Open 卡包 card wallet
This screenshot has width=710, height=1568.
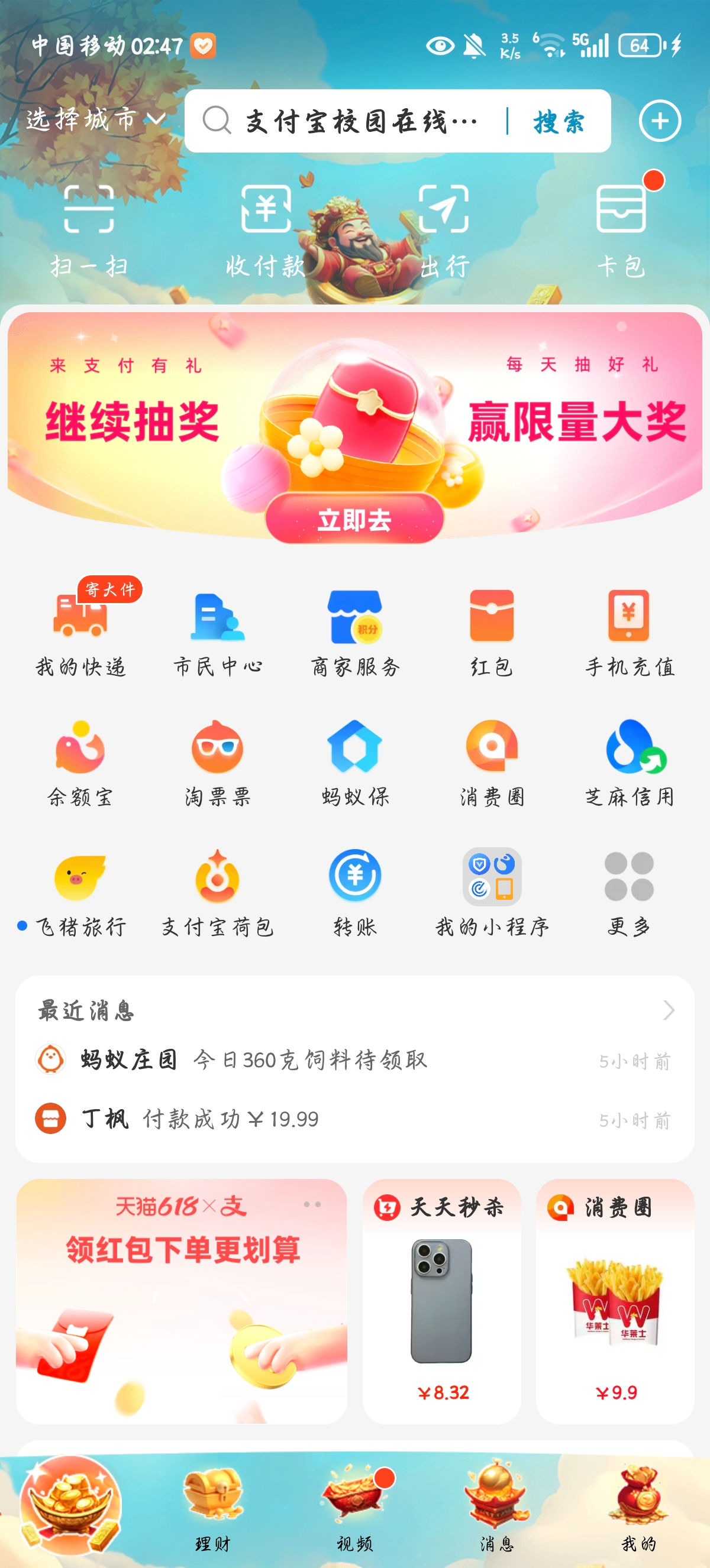click(621, 229)
